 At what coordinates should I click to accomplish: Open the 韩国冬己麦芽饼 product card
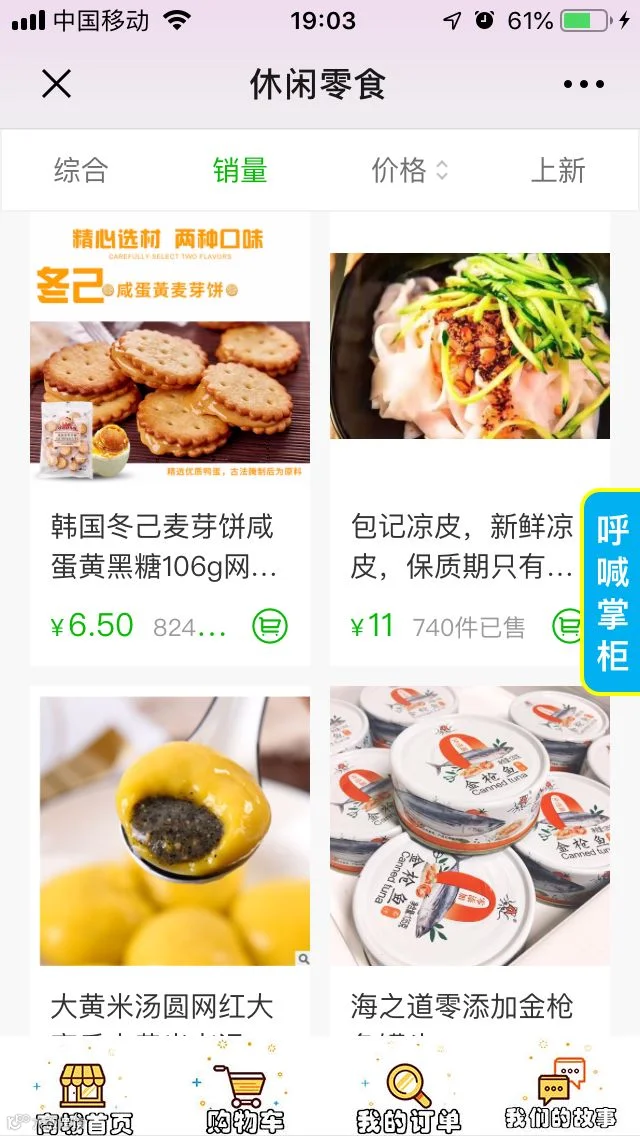pyautogui.click(x=170, y=439)
